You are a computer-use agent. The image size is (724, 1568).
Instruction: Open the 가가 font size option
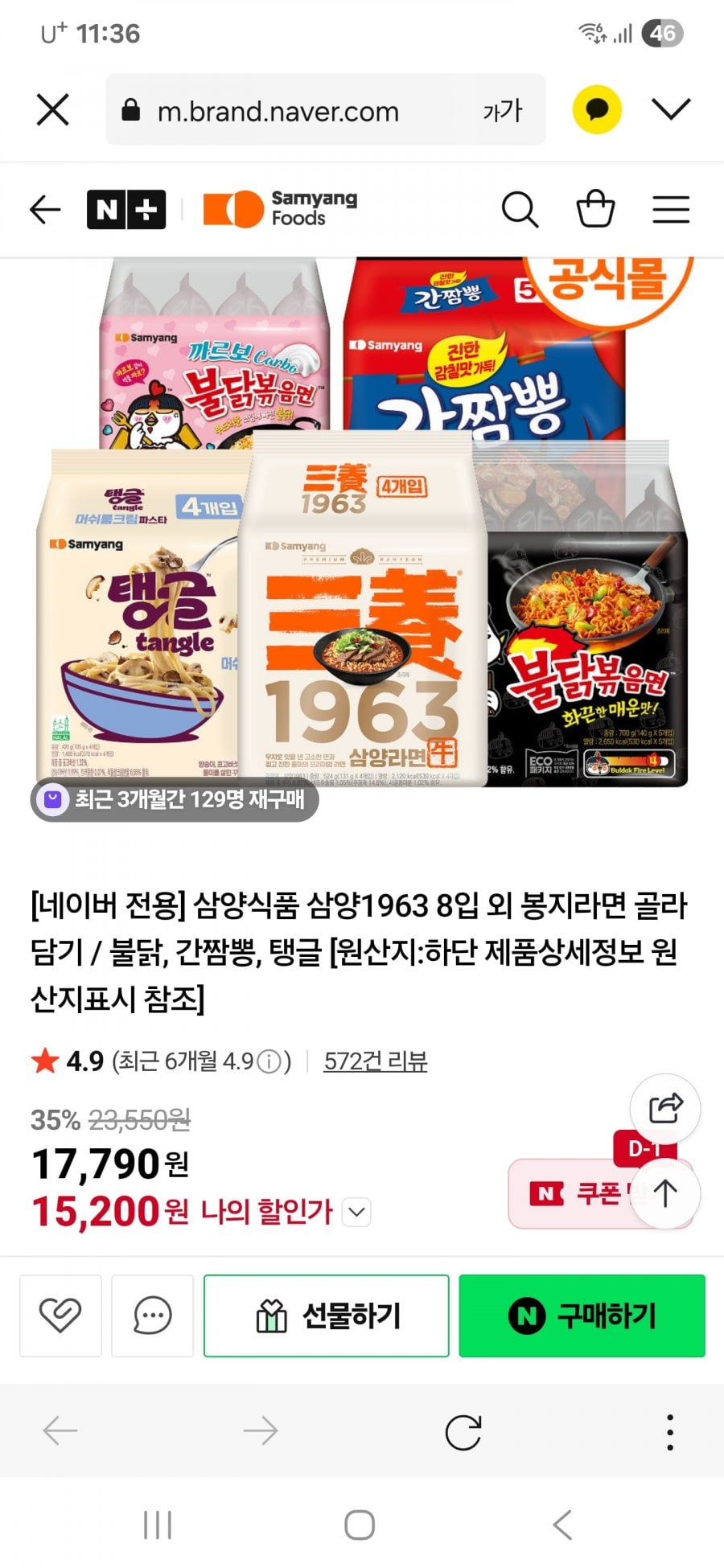(503, 110)
